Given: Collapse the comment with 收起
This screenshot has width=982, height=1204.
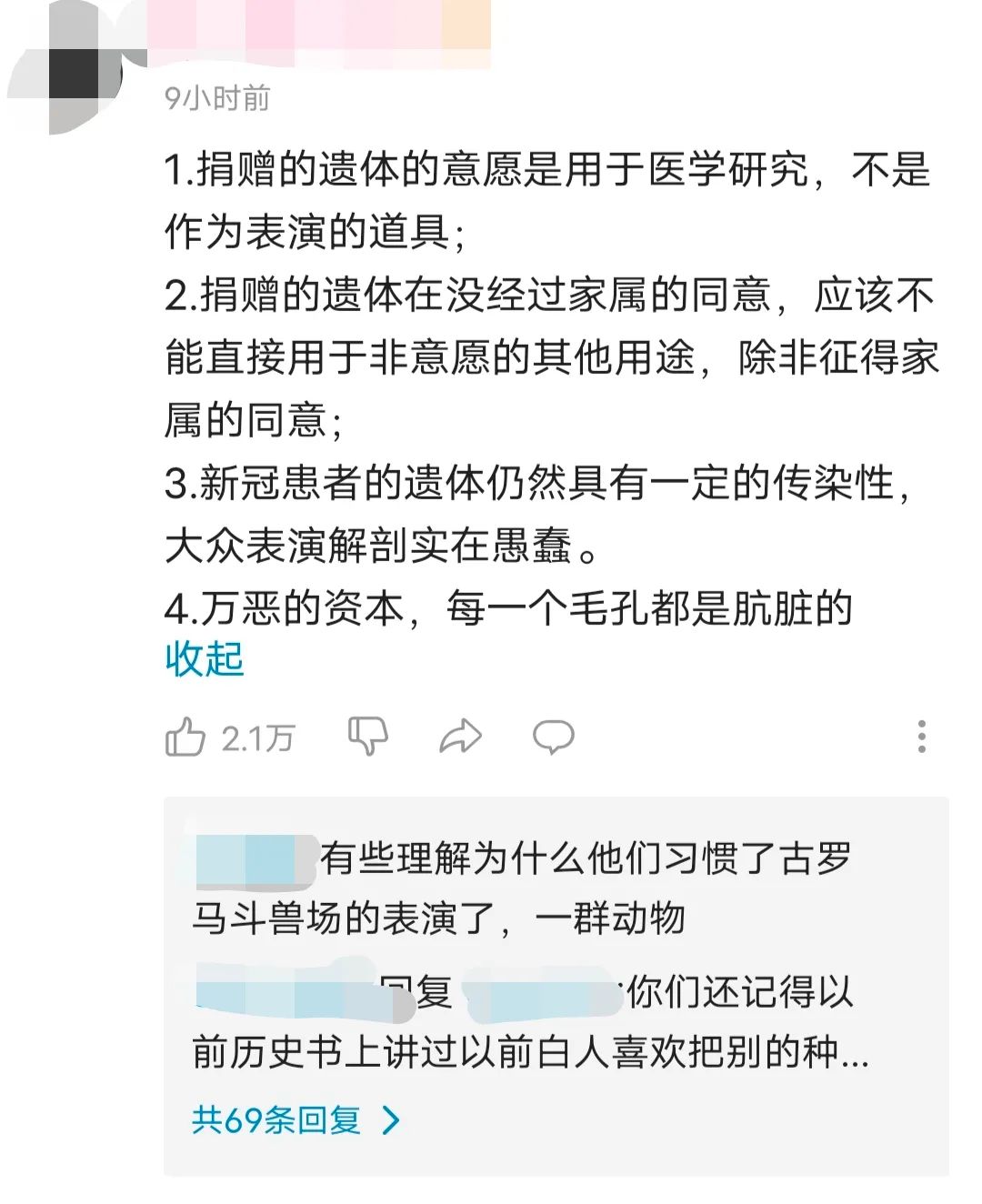Looking at the screenshot, I should 205,658.
